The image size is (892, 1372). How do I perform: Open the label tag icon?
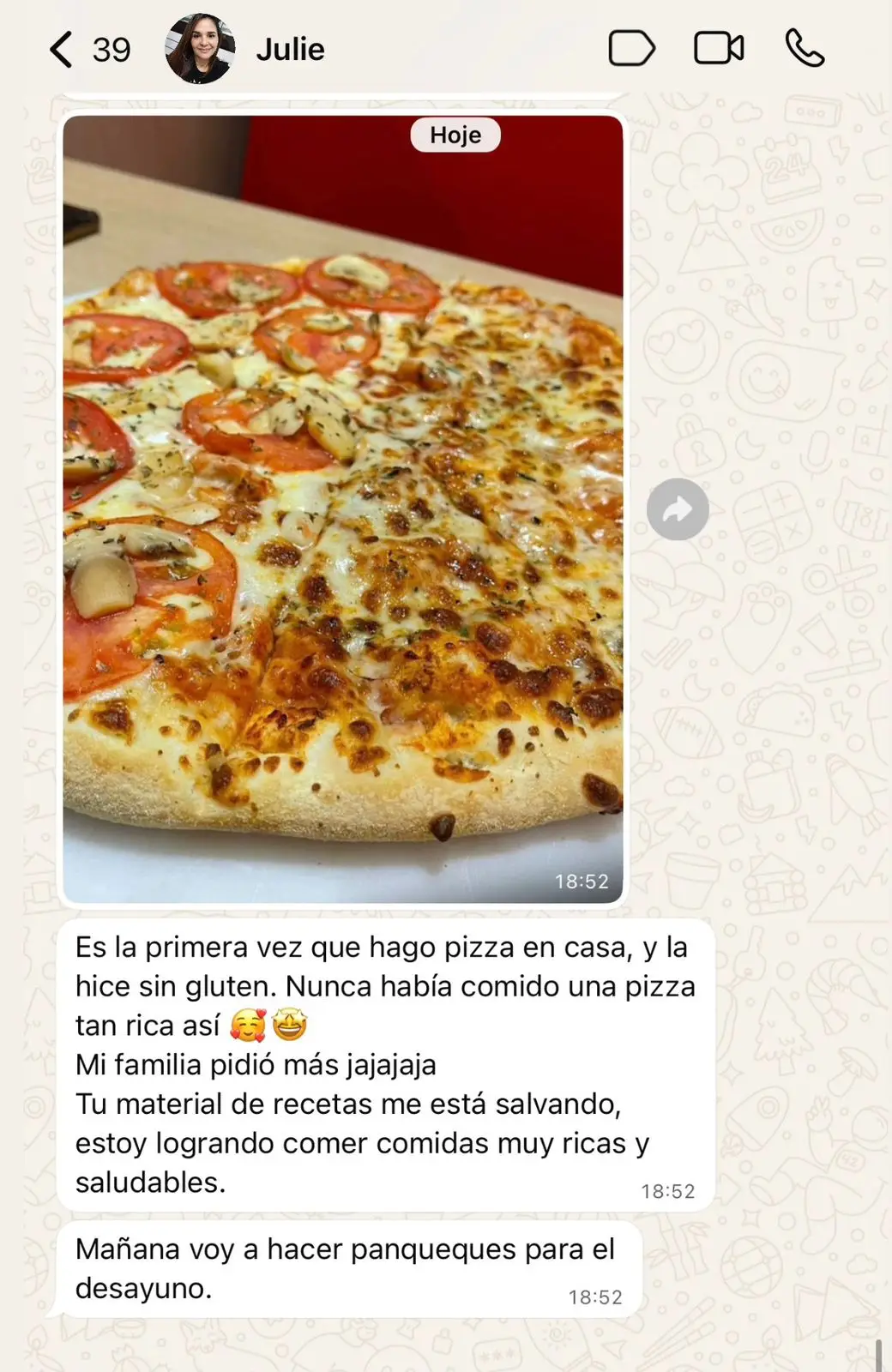tap(631, 49)
